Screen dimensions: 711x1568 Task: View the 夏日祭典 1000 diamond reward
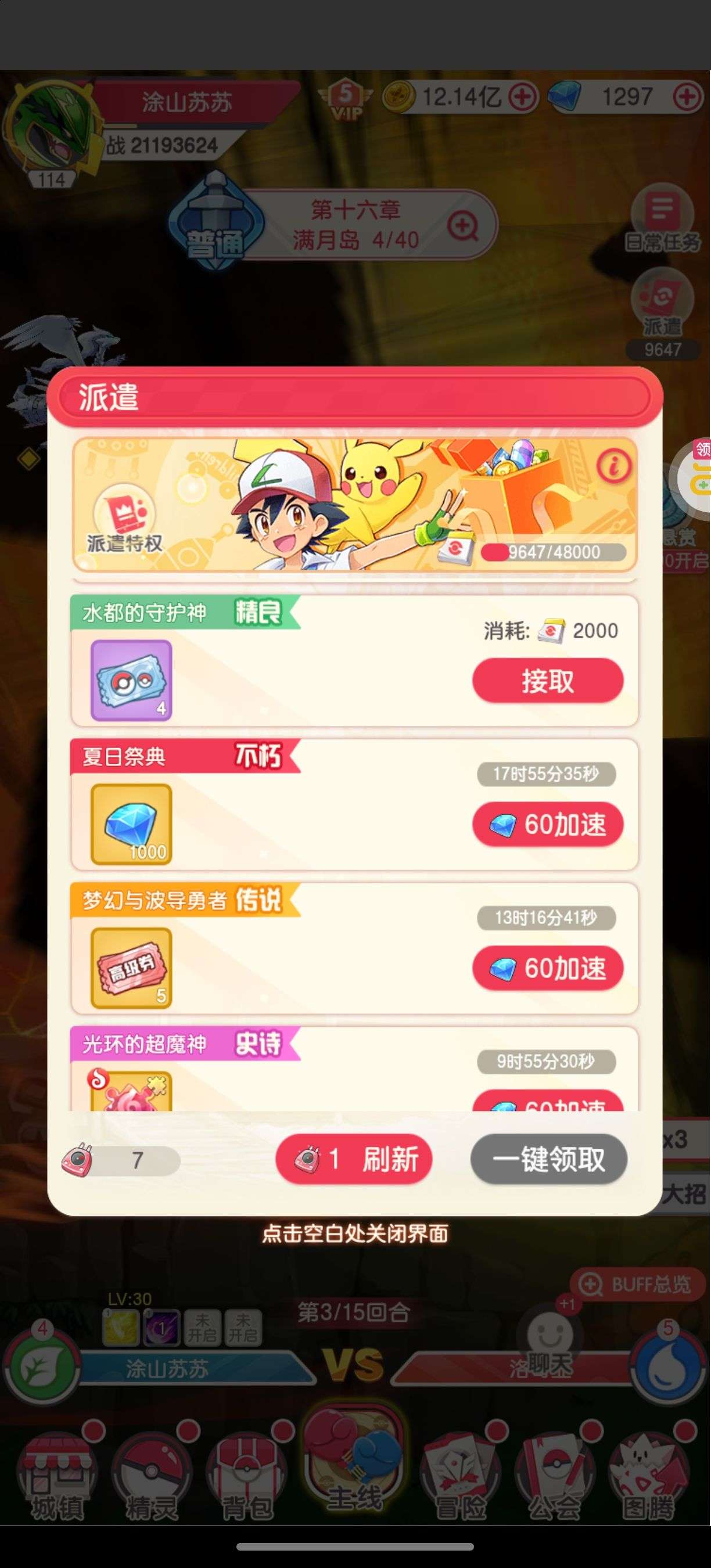pyautogui.click(x=131, y=824)
